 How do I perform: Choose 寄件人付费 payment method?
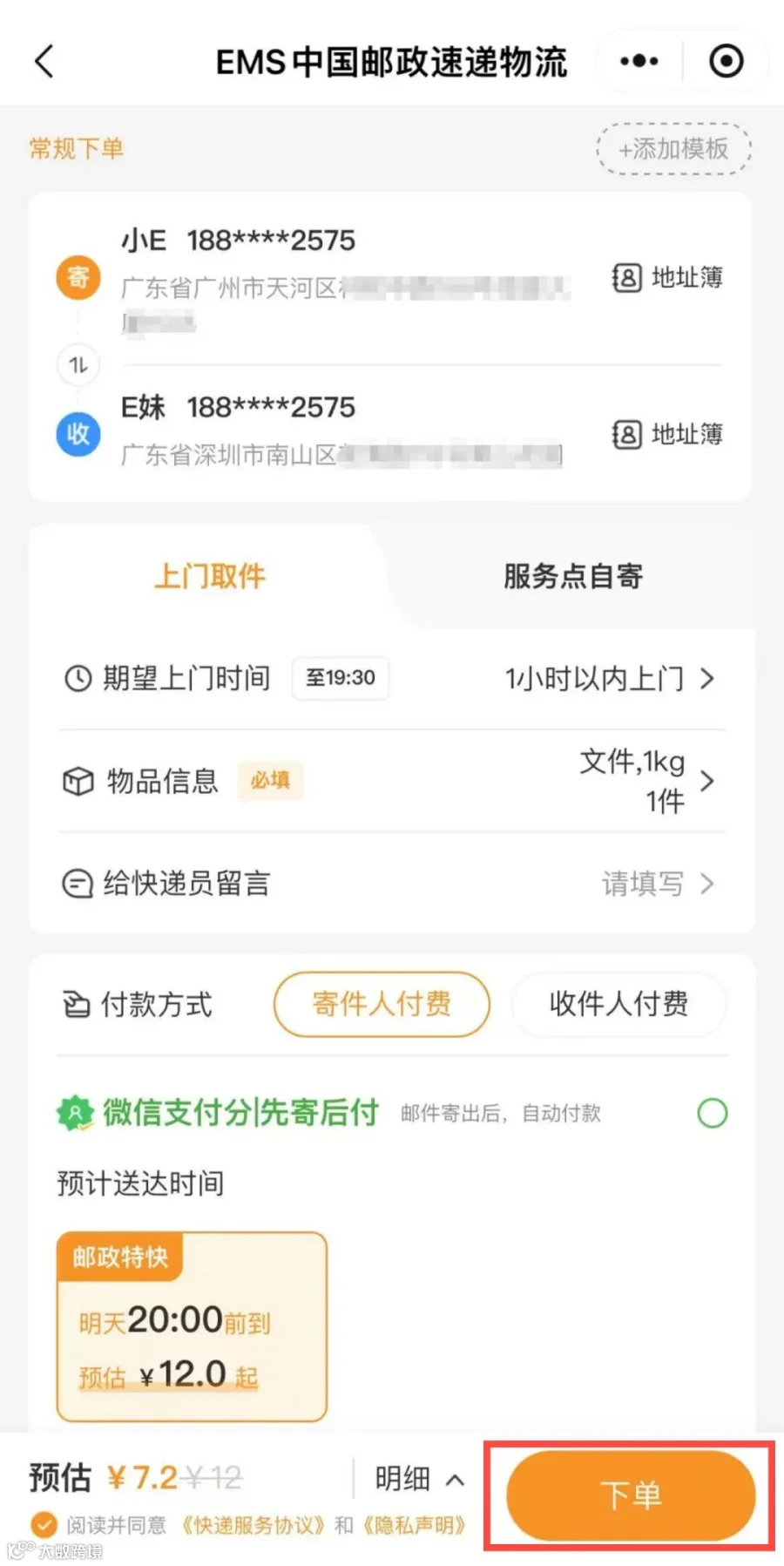[x=382, y=1004]
